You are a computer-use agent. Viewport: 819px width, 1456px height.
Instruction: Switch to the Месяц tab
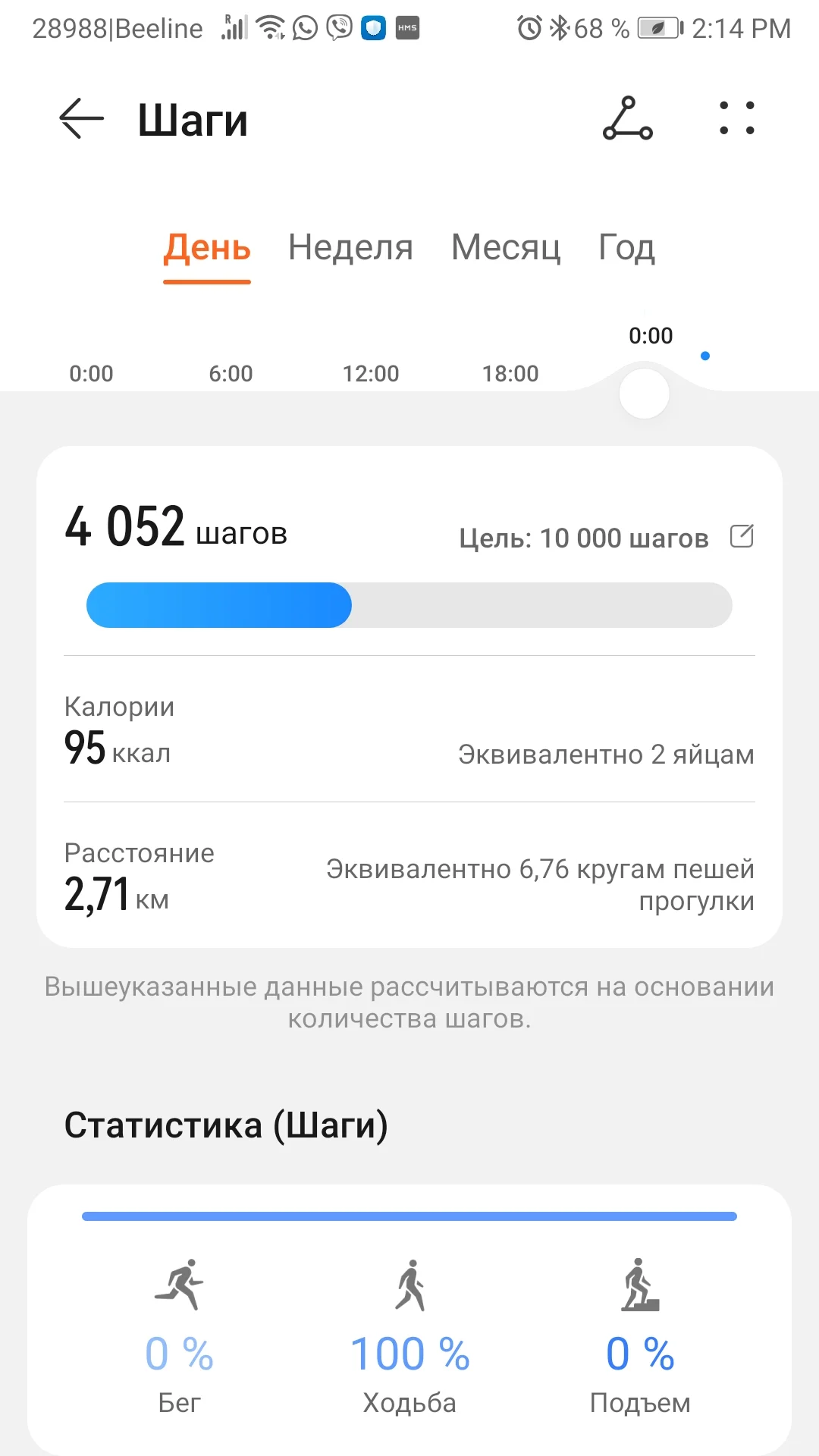506,248
